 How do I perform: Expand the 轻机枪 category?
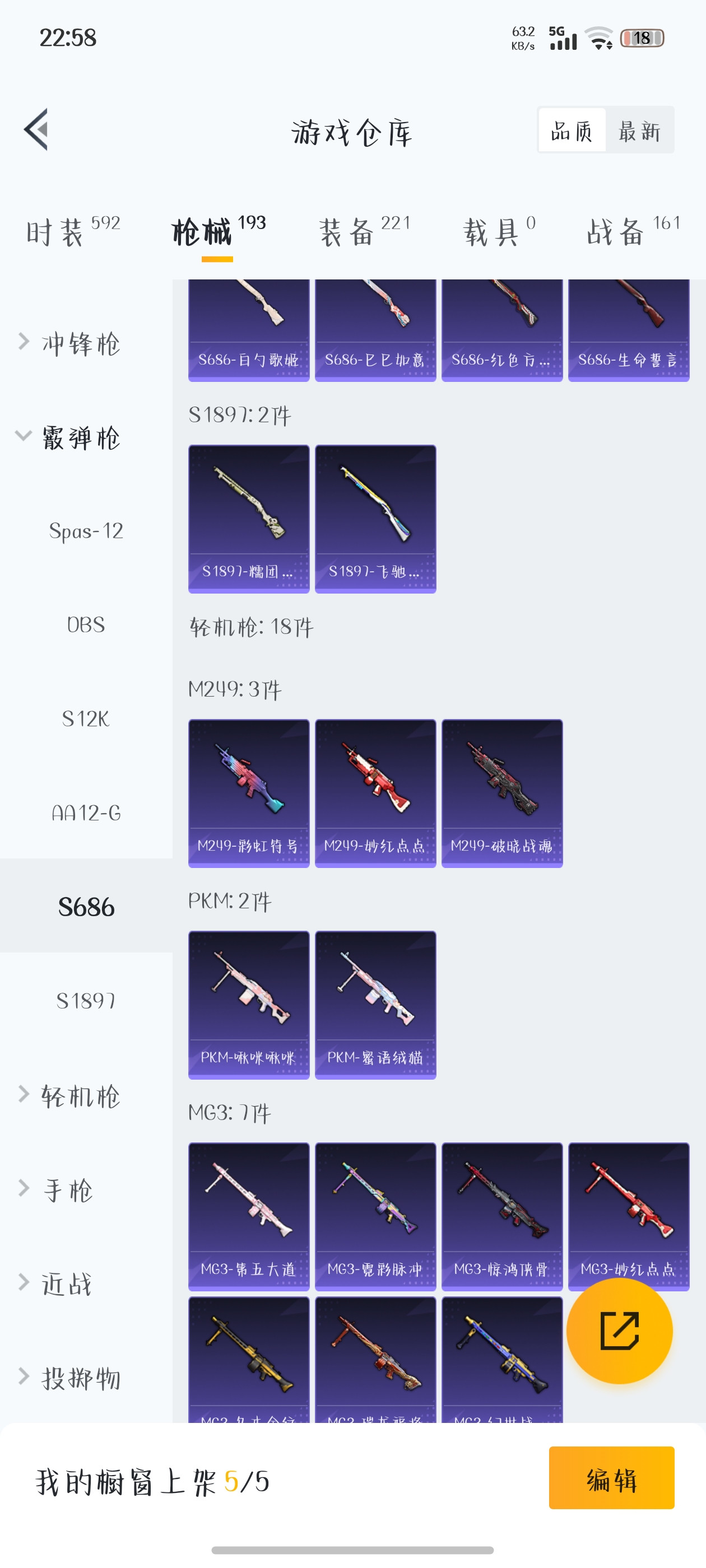(79, 1096)
